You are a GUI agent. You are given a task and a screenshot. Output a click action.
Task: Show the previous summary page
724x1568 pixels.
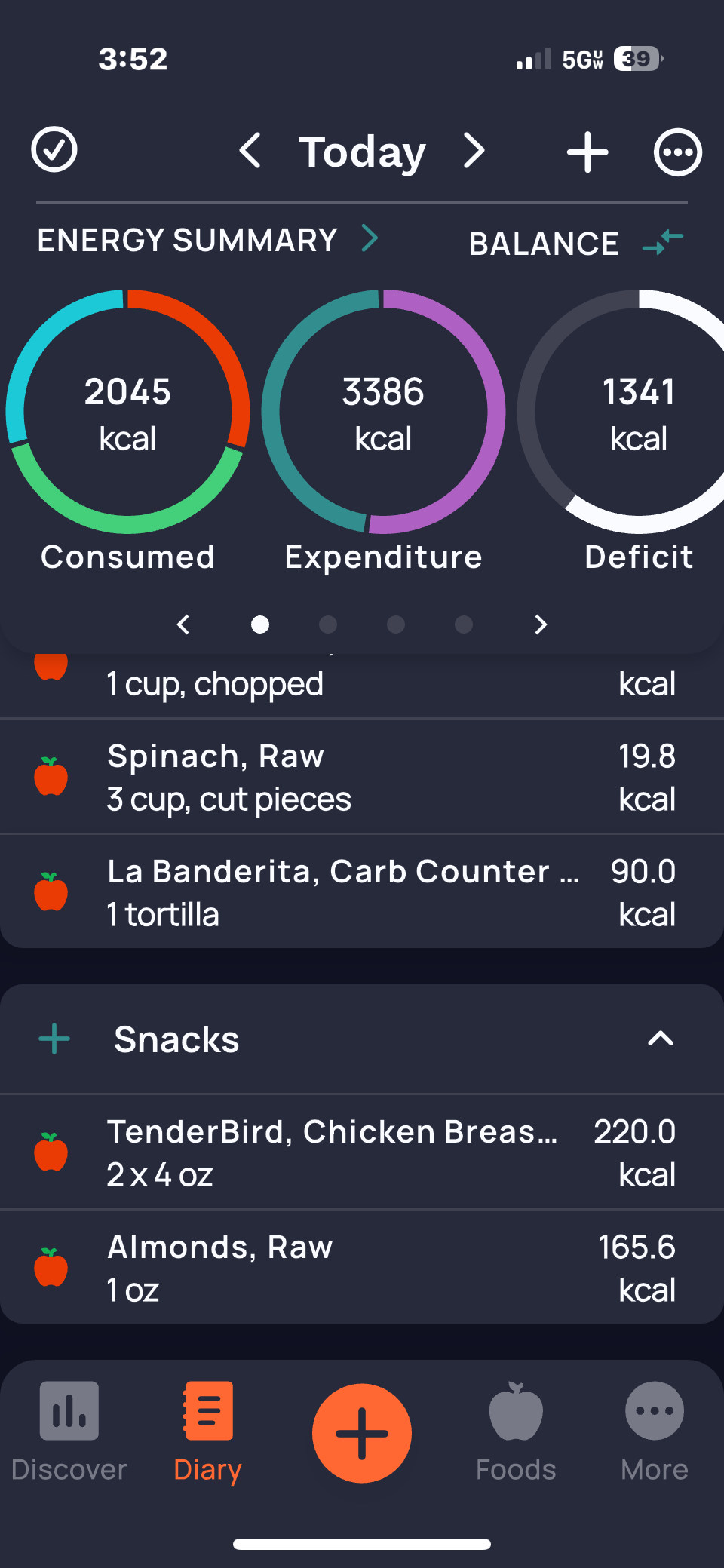(183, 624)
